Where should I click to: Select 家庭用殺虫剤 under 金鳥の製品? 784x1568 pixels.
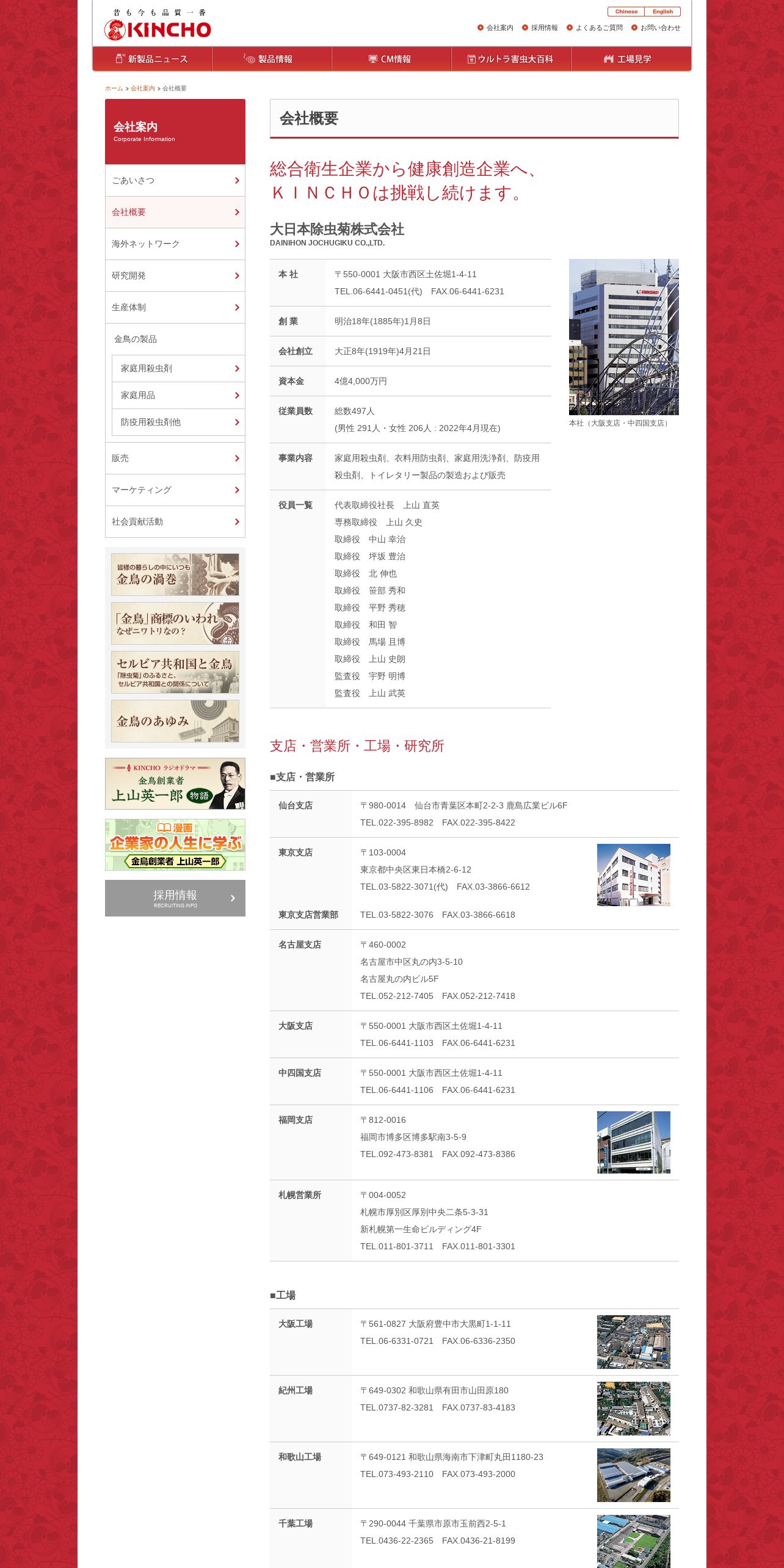coord(178,369)
